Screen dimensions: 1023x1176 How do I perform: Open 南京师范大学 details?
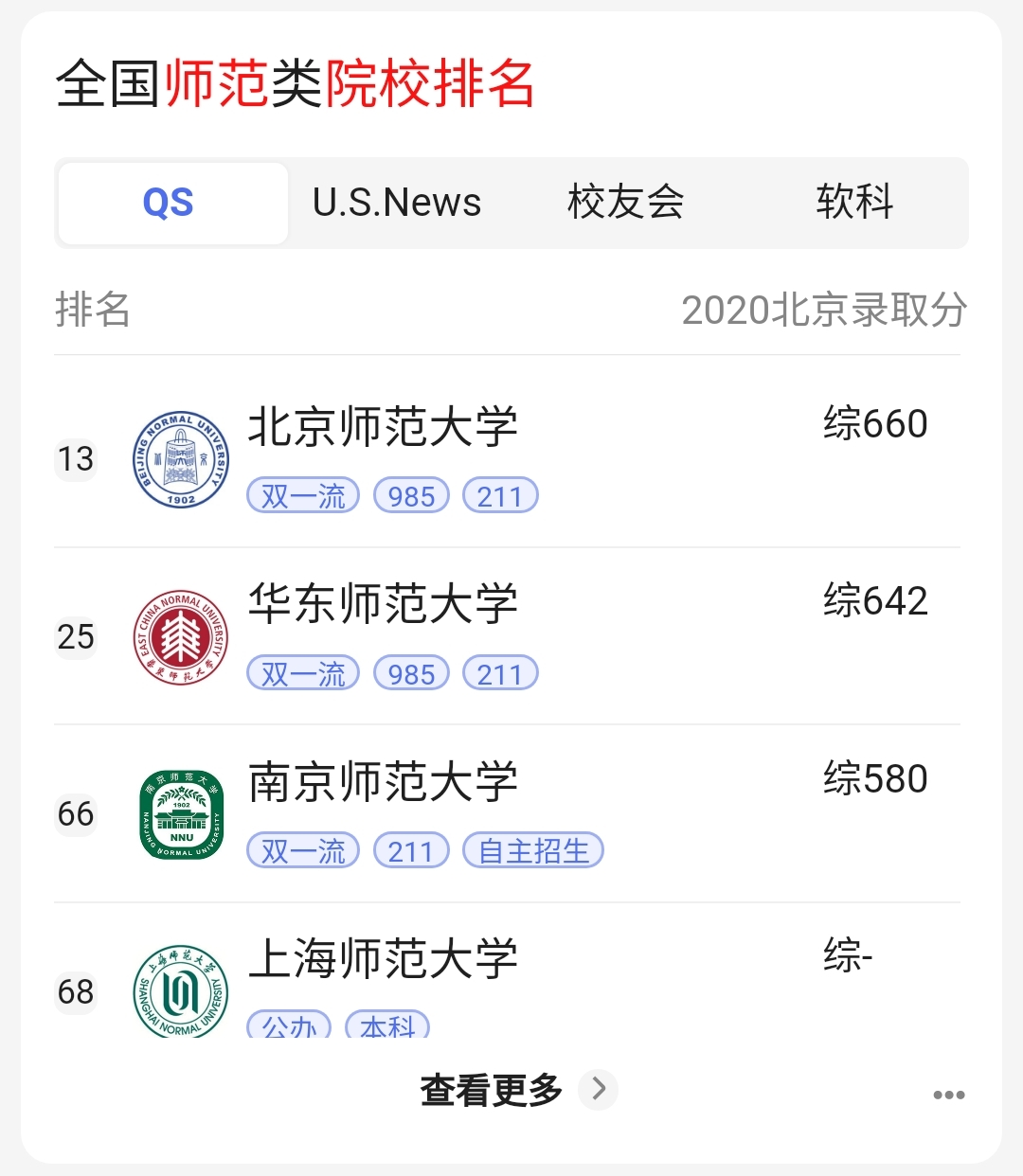click(383, 782)
